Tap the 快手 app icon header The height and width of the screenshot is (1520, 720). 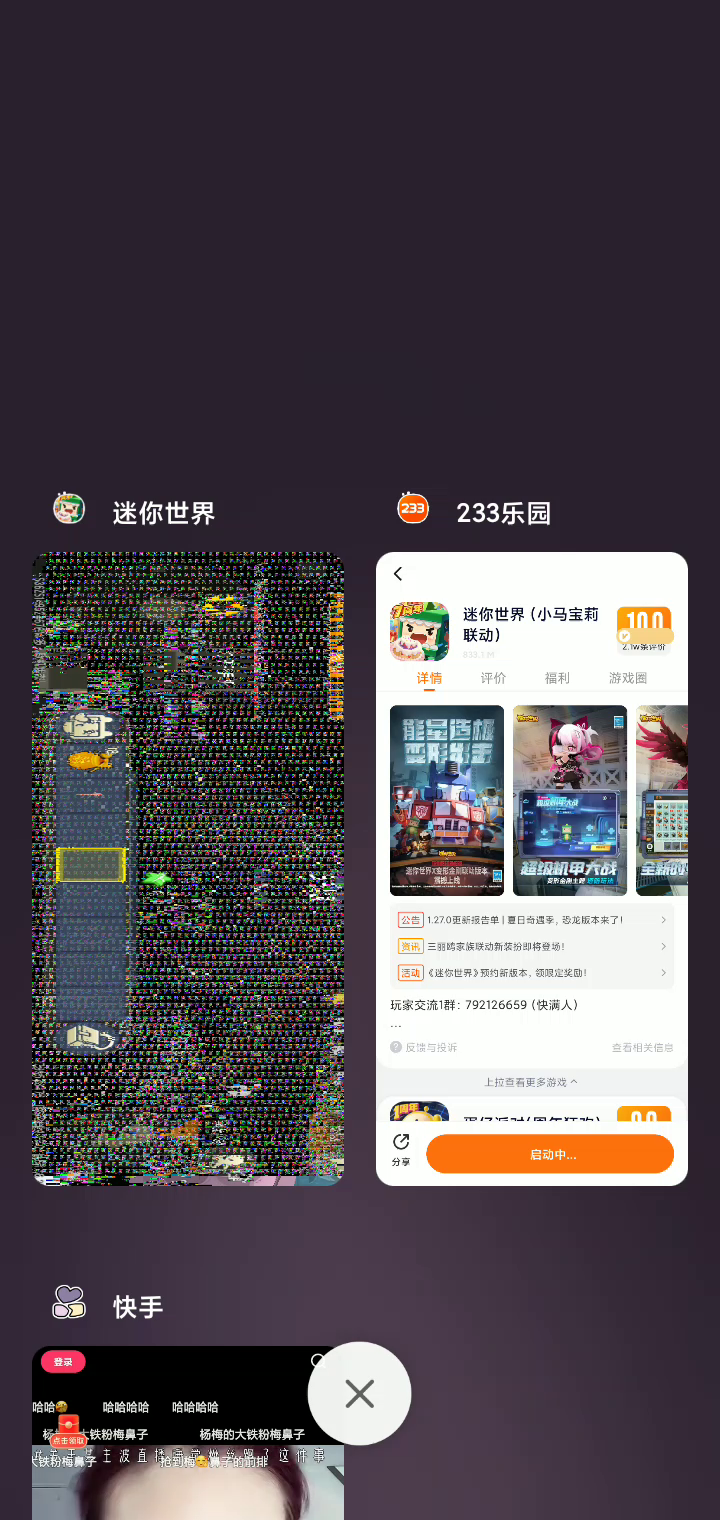tap(69, 1304)
